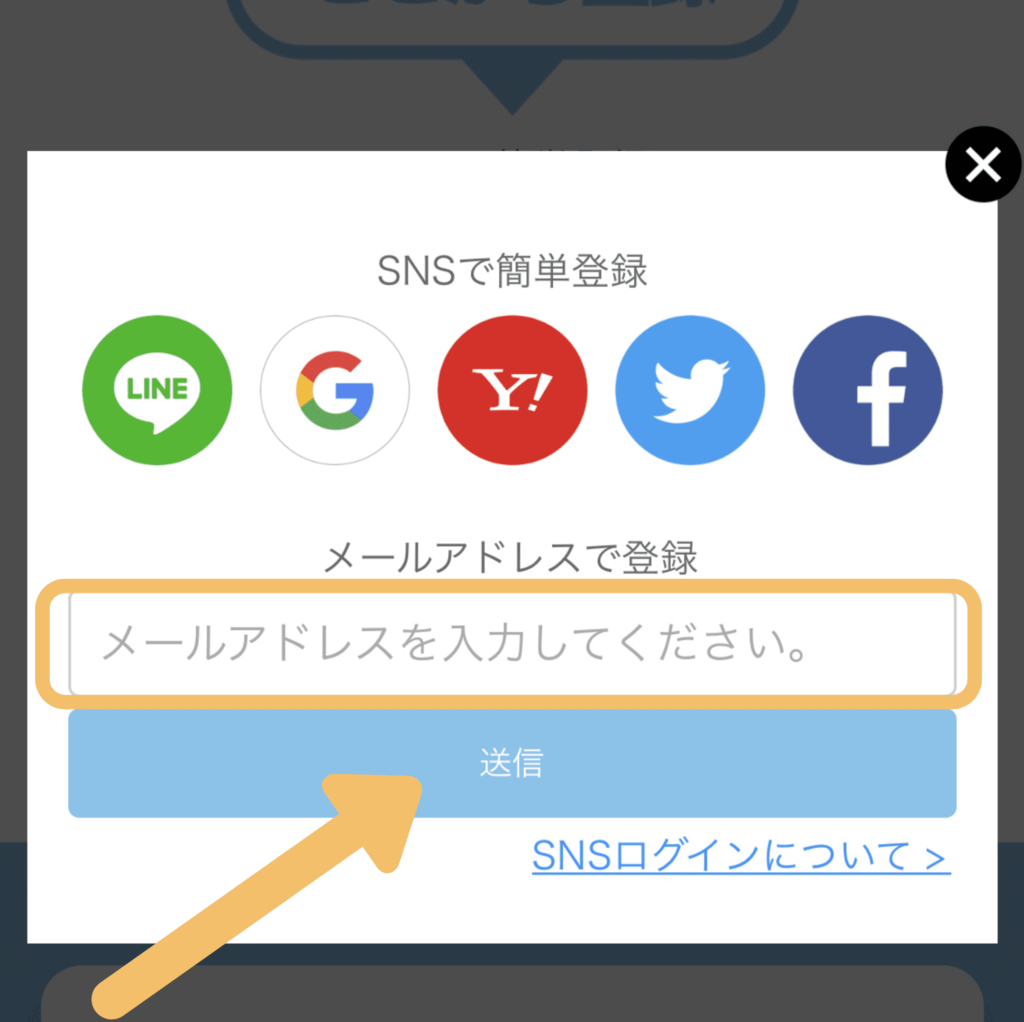Screen dimensions: 1024x1022
Task: Sign up with the LINE icon
Action: pos(157,390)
